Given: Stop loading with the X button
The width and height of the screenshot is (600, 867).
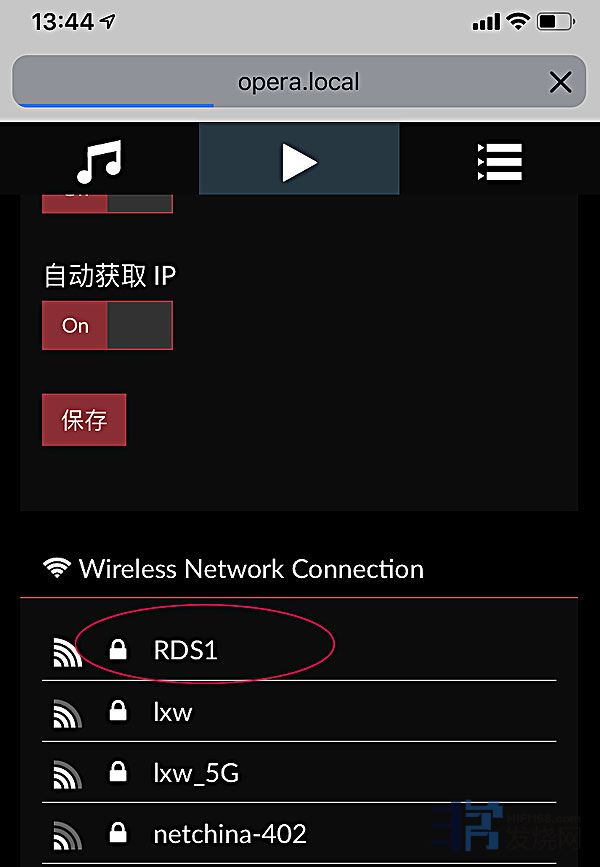Looking at the screenshot, I should 561,82.
